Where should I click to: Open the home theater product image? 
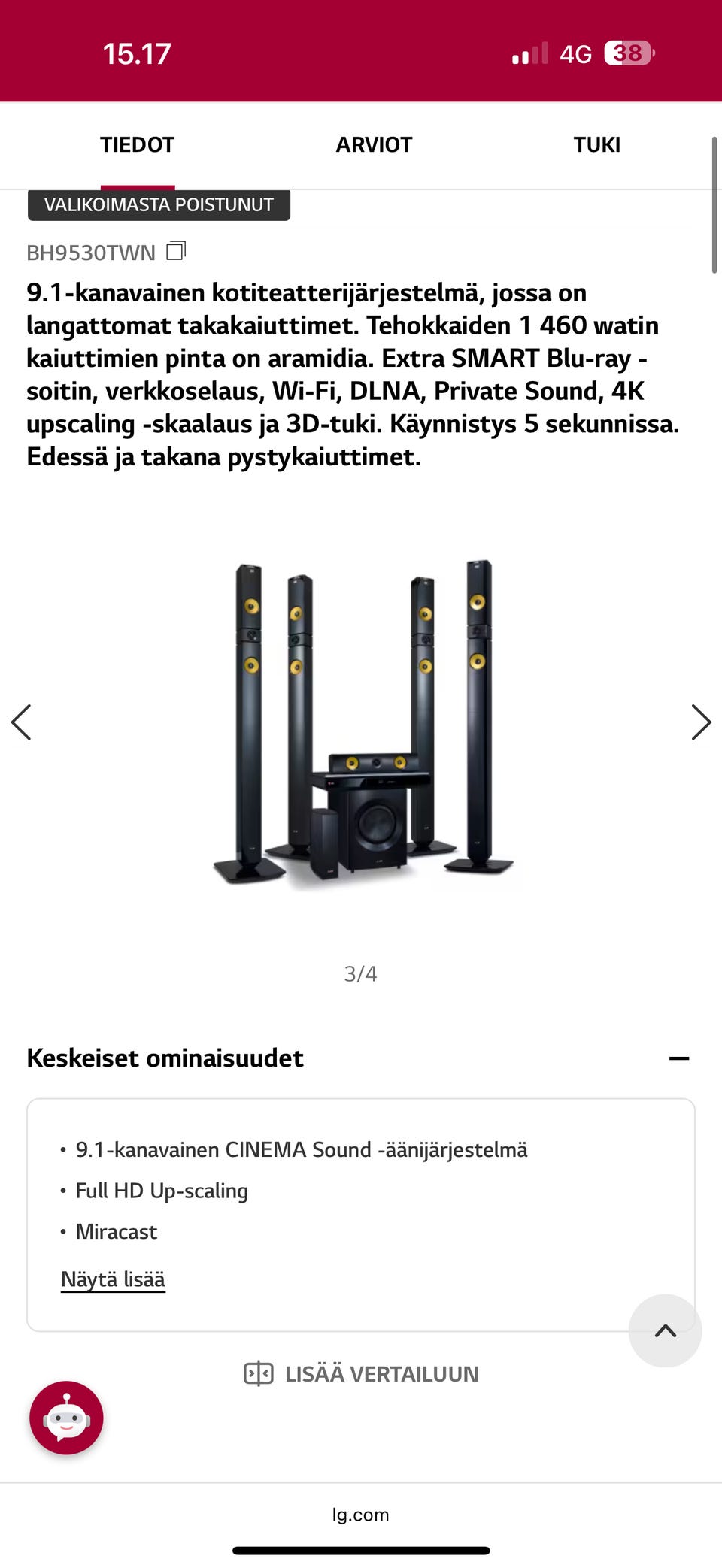coord(360,722)
